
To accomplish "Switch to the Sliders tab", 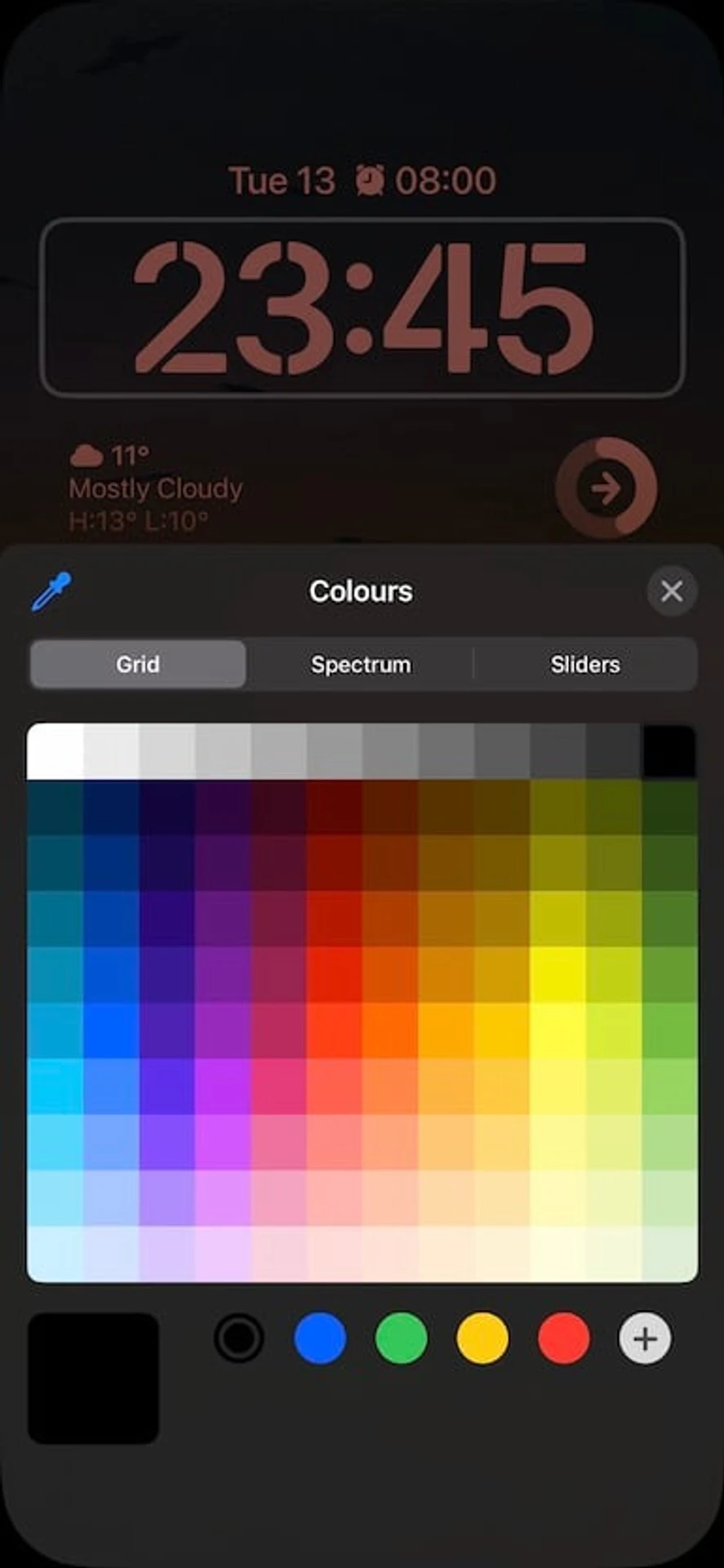I will click(x=584, y=664).
